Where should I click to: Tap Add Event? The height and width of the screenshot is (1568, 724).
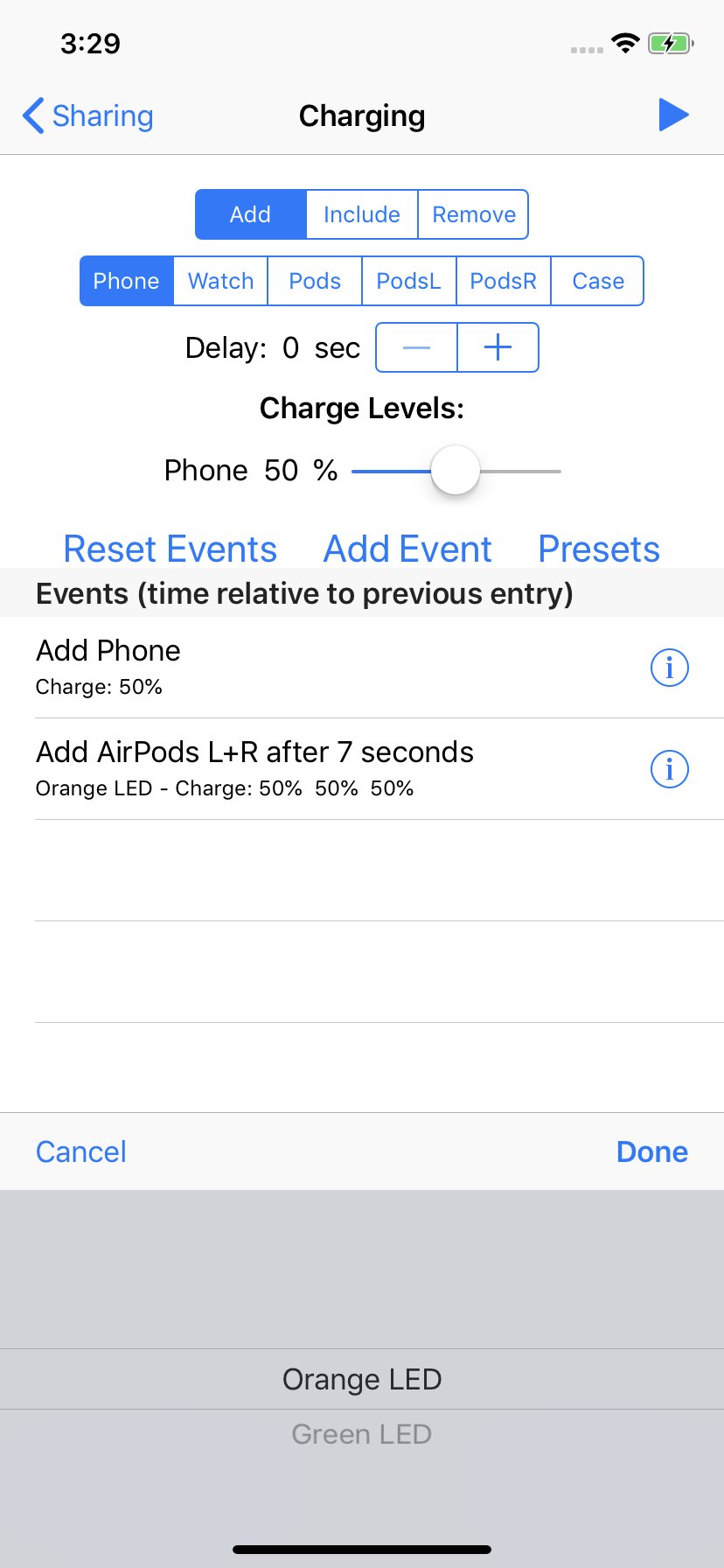click(407, 549)
